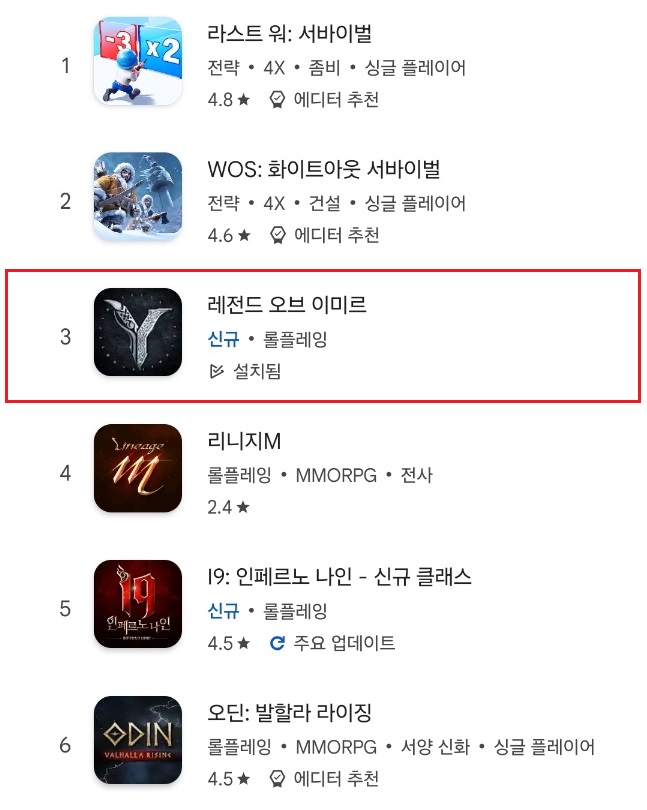This screenshot has width=647, height=810.
Task: View I9: 인페르노 나인 app page
Action: click(339, 578)
